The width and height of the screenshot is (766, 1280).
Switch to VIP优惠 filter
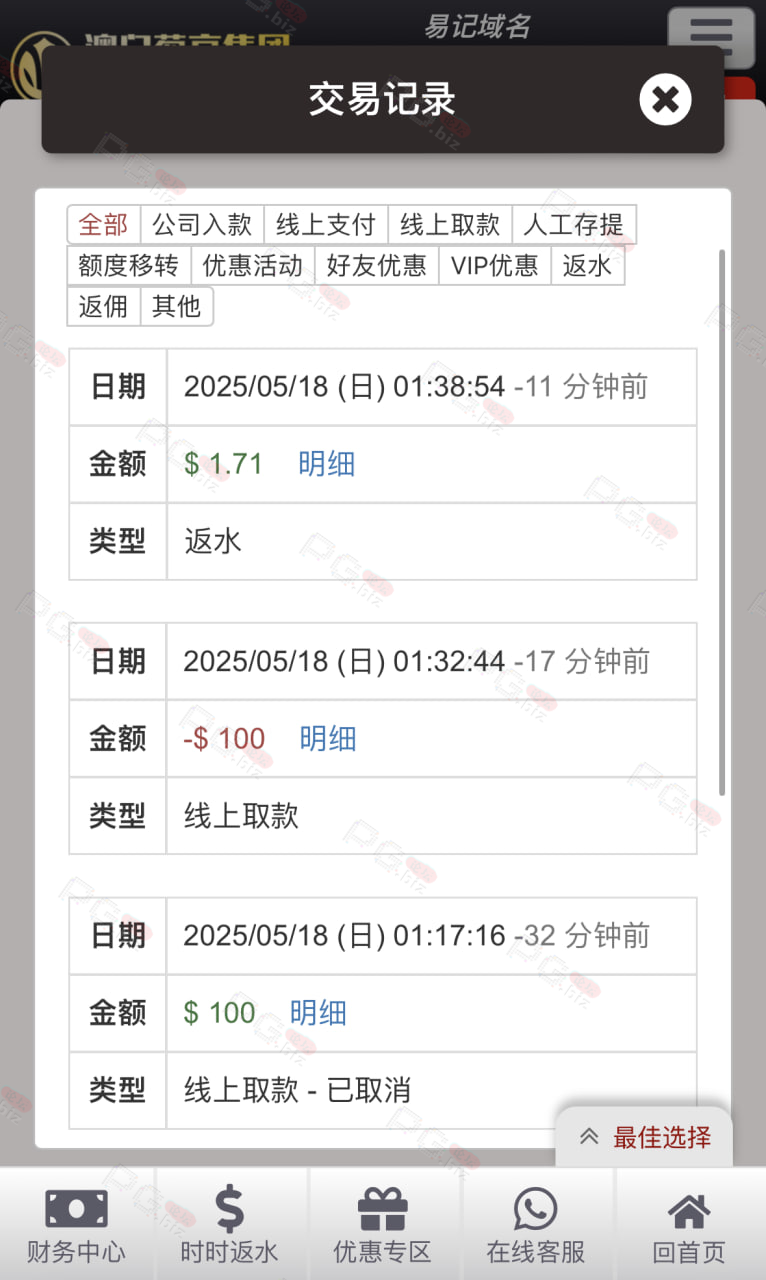click(495, 266)
